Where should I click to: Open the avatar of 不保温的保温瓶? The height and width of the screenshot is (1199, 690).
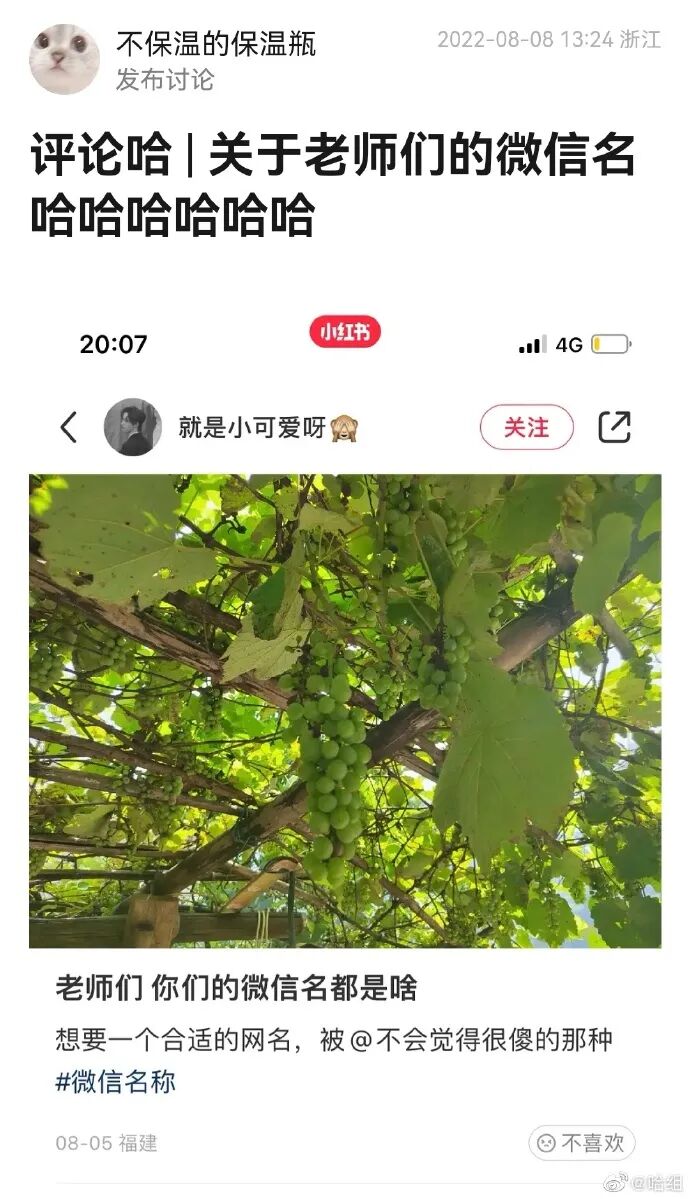(64, 59)
